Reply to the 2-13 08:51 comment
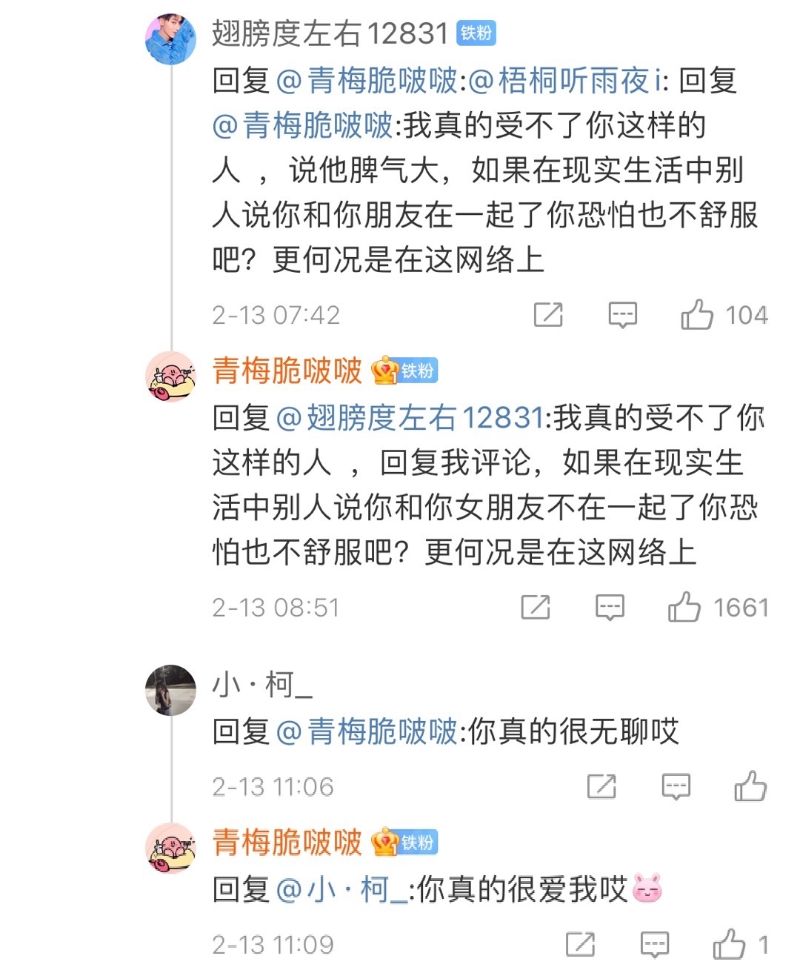 610,607
